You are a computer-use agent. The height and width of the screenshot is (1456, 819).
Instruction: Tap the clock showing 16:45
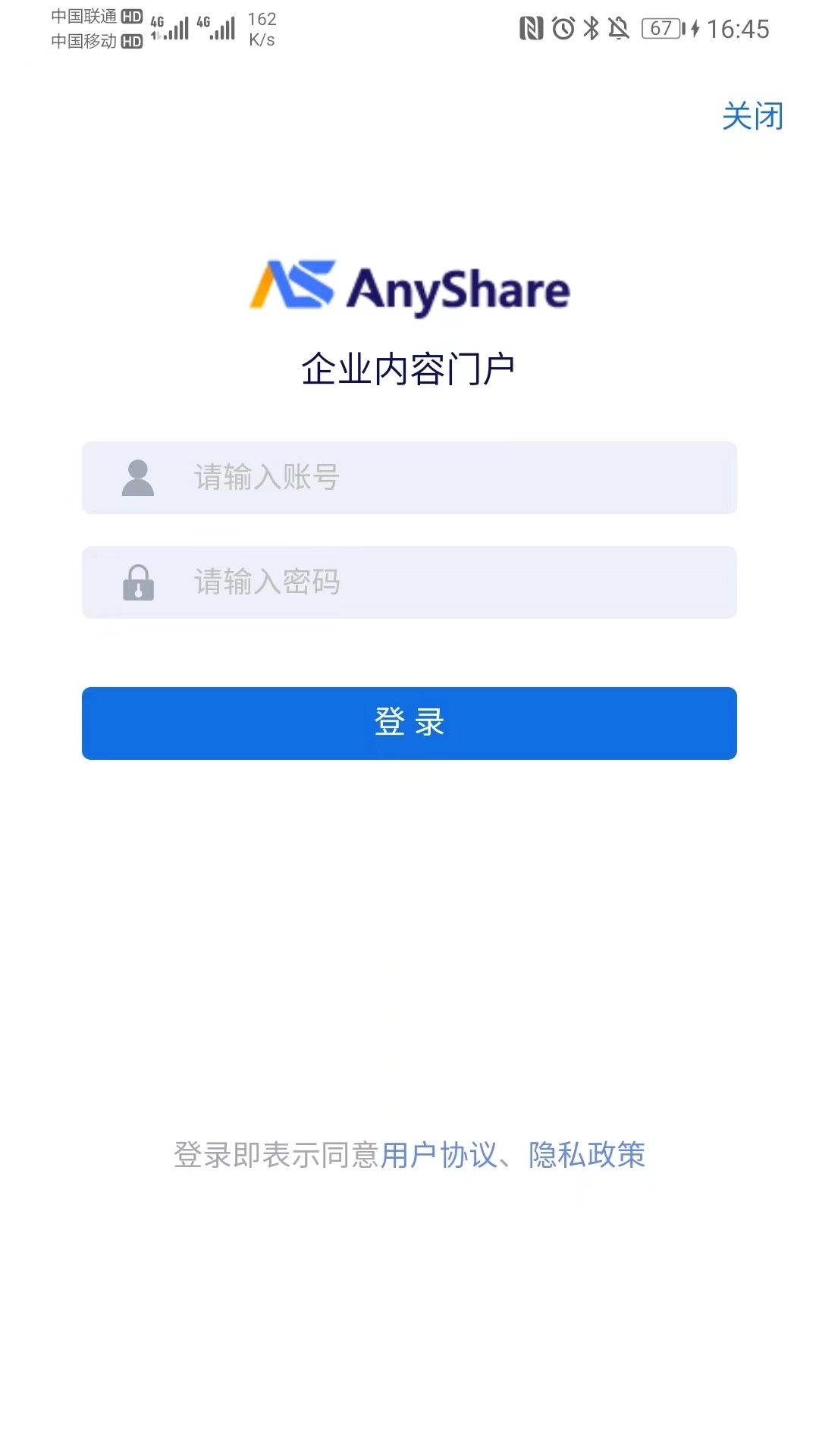[x=739, y=29]
